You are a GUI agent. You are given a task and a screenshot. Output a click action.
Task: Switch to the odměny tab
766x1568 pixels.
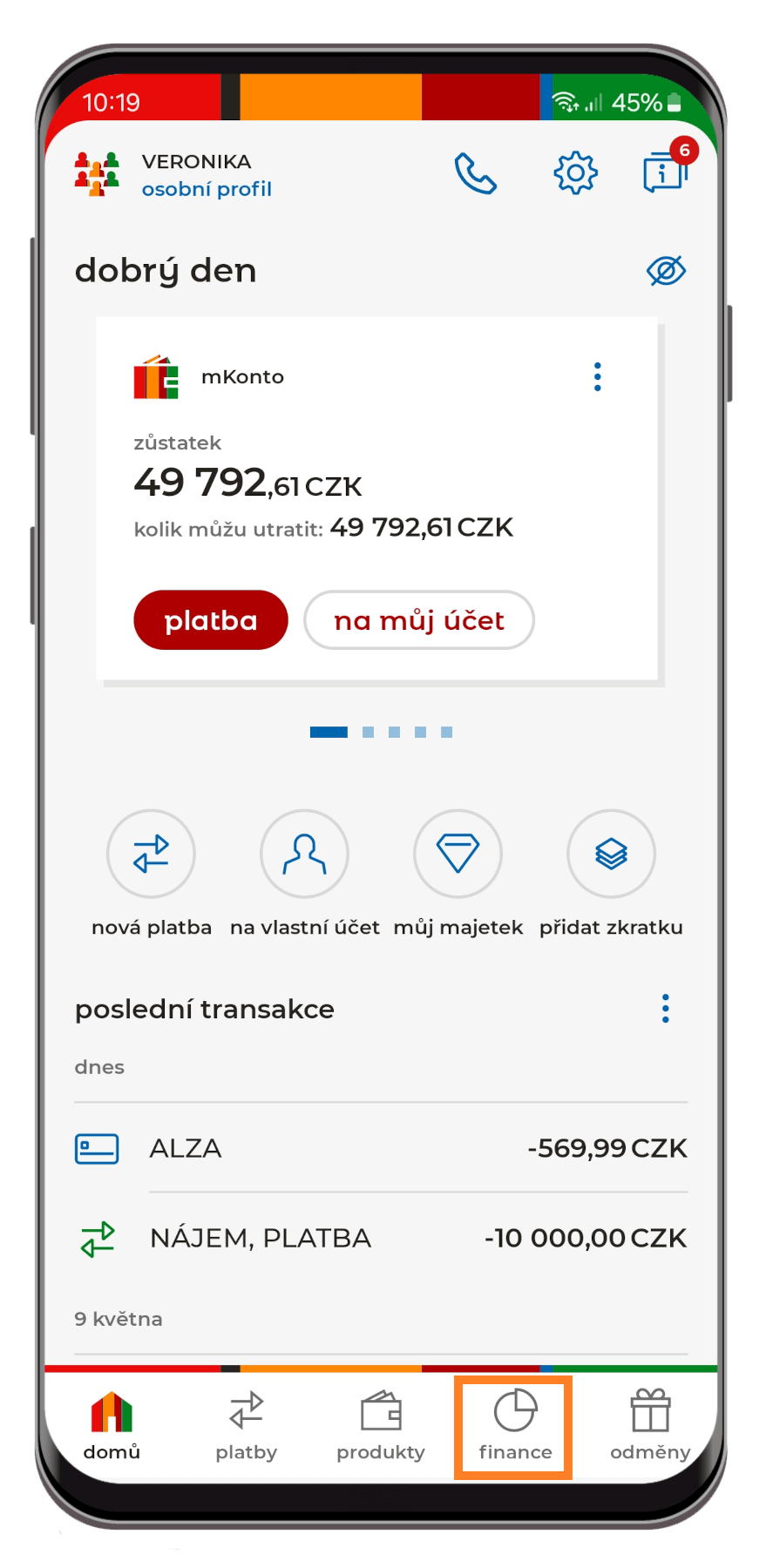(650, 1425)
